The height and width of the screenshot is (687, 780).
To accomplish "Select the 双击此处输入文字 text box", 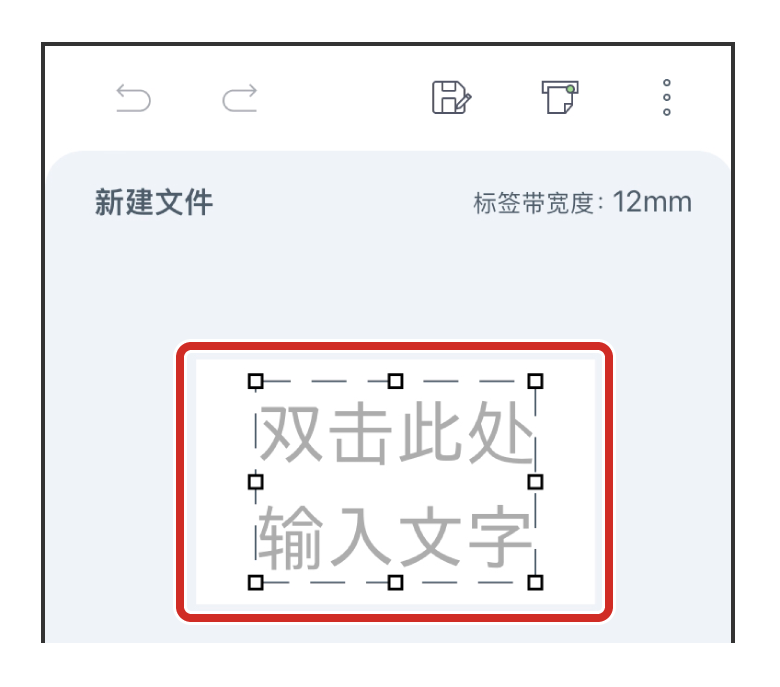I will tap(395, 482).
